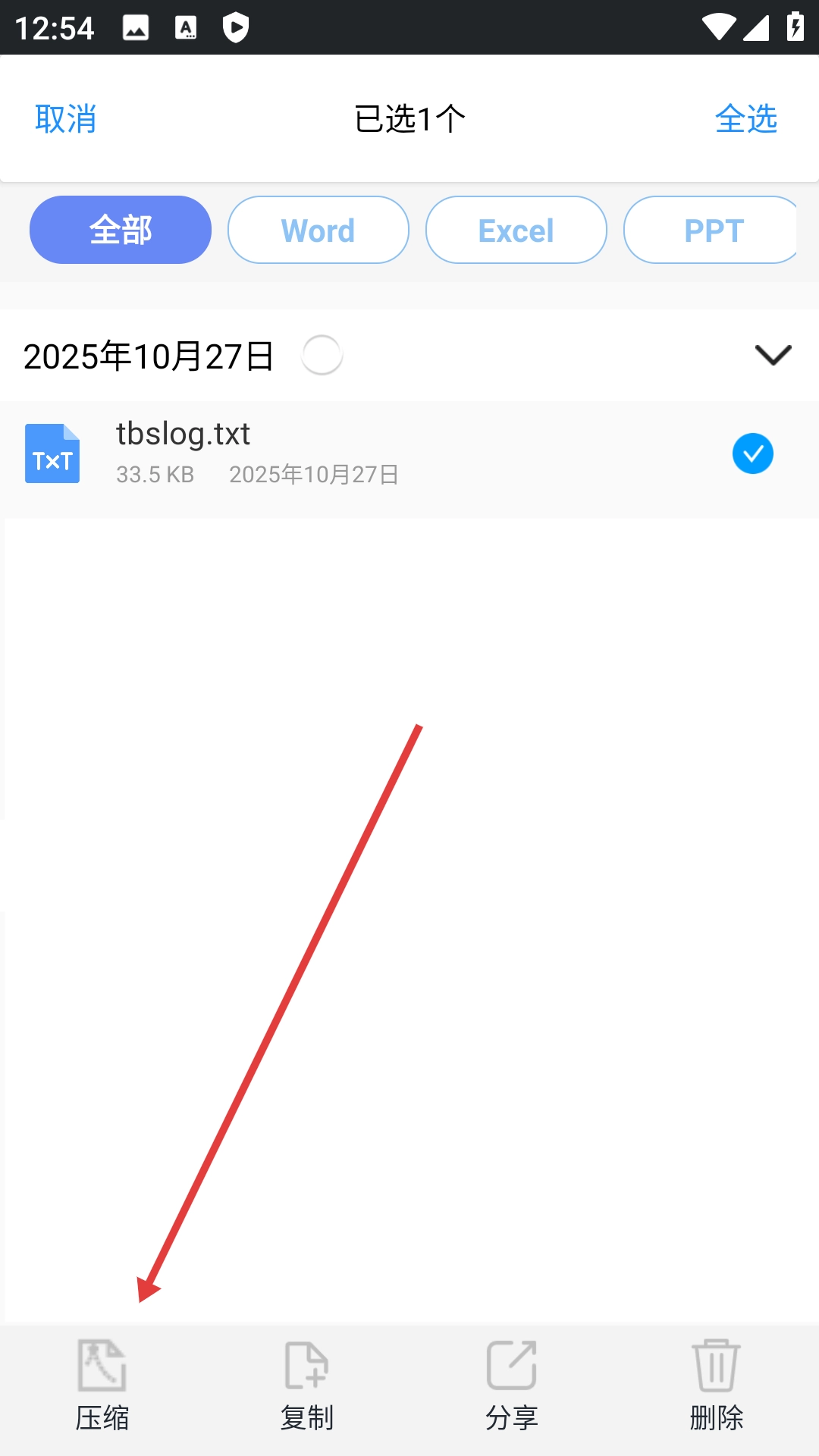Filter files by Word
Viewport: 819px width, 1456px height.
coord(318,230)
